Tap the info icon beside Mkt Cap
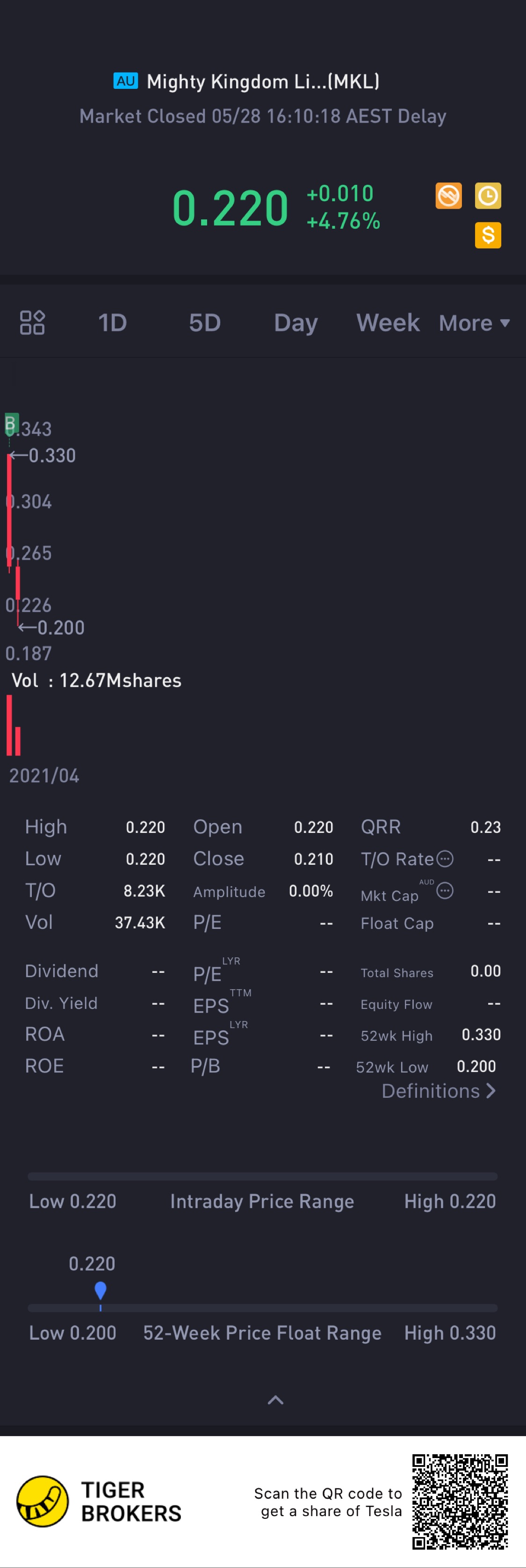Viewport: 526px width, 1568px height. [445, 891]
